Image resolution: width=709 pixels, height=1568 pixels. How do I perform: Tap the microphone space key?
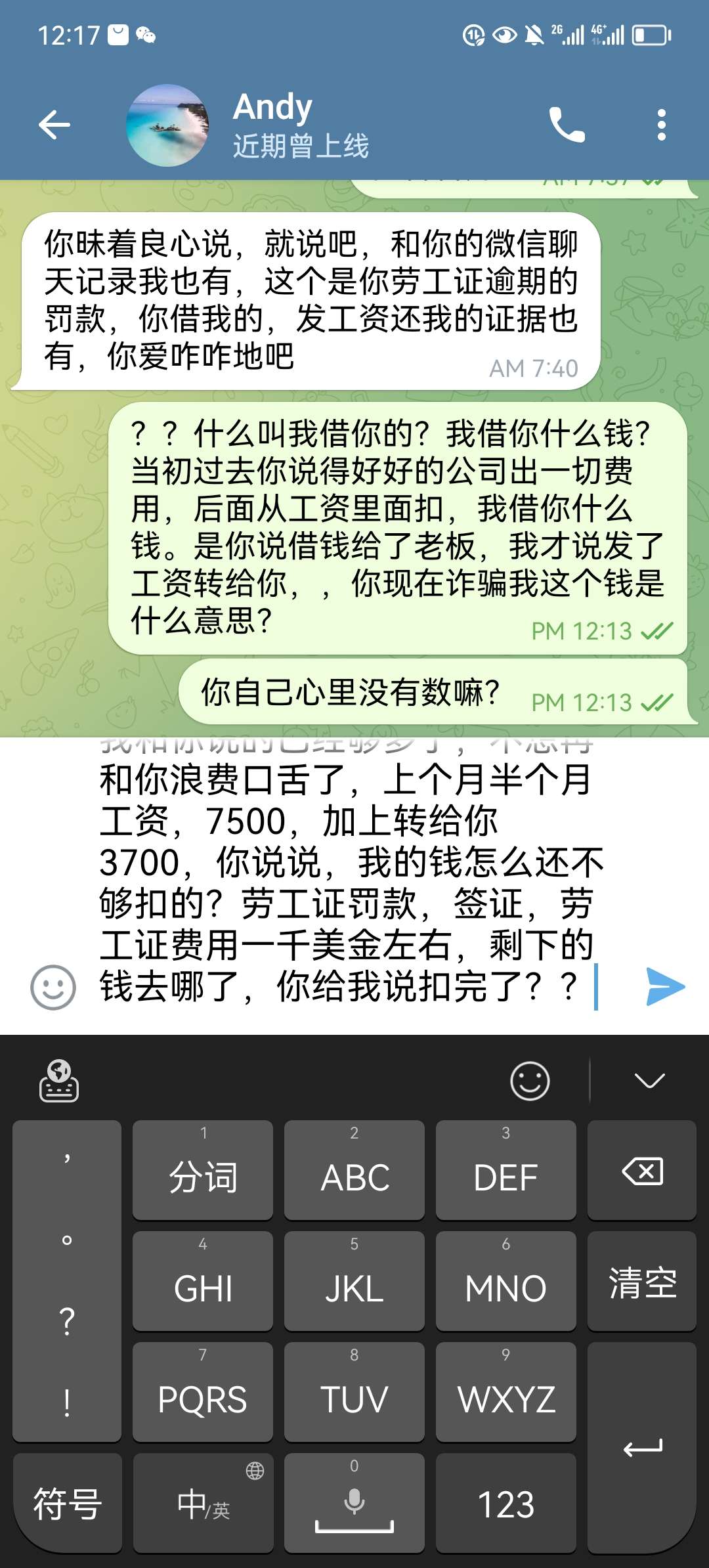tap(354, 1504)
